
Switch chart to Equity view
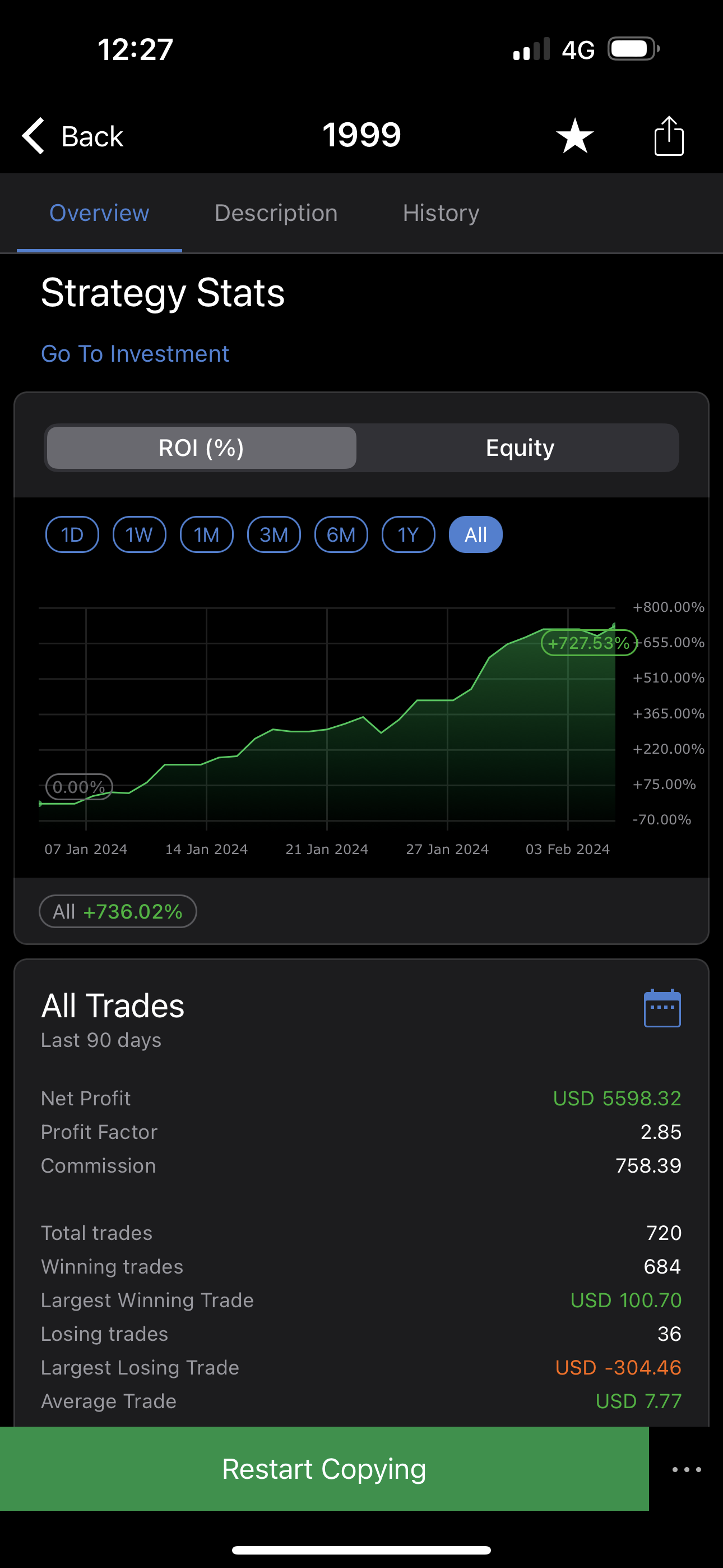(x=520, y=448)
